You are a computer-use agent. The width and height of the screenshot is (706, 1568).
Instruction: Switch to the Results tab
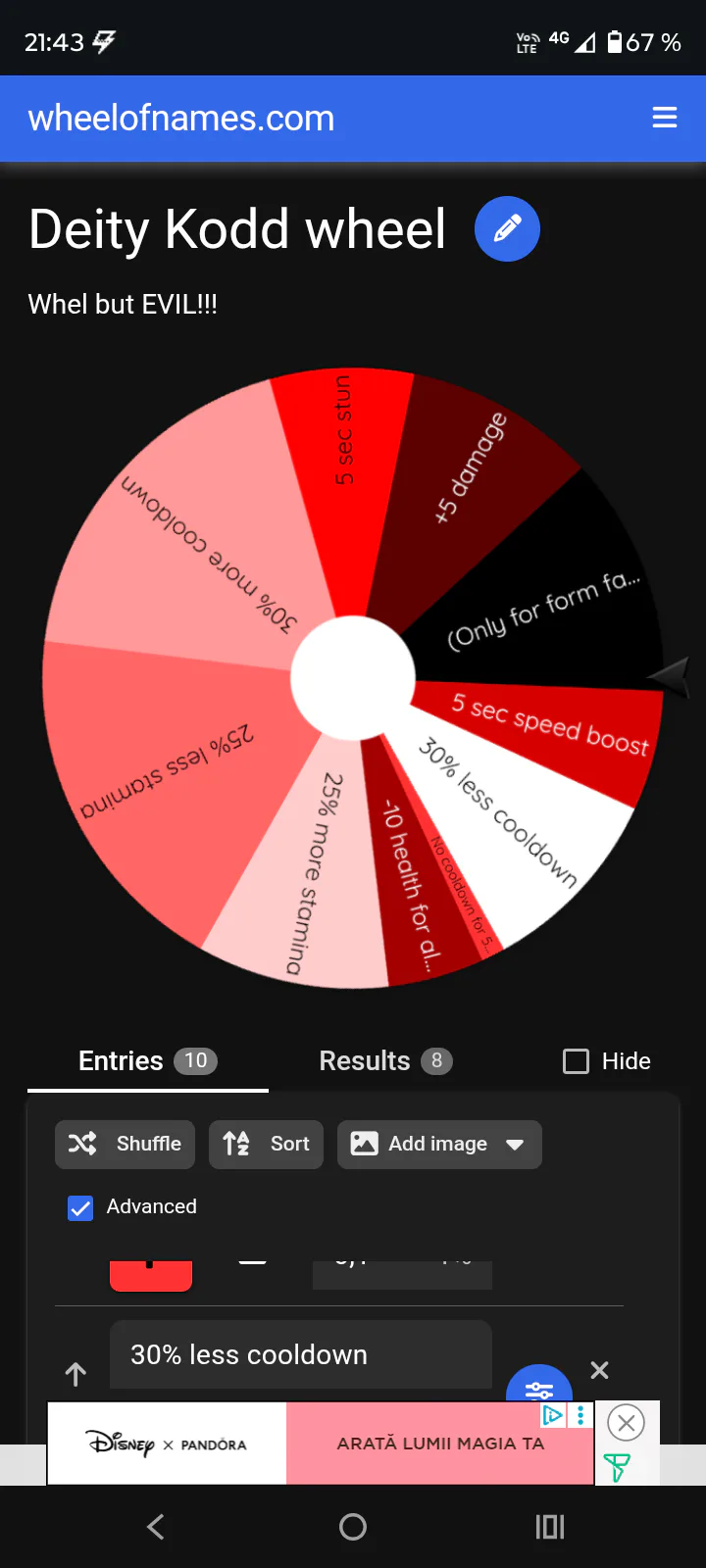coord(385,1061)
